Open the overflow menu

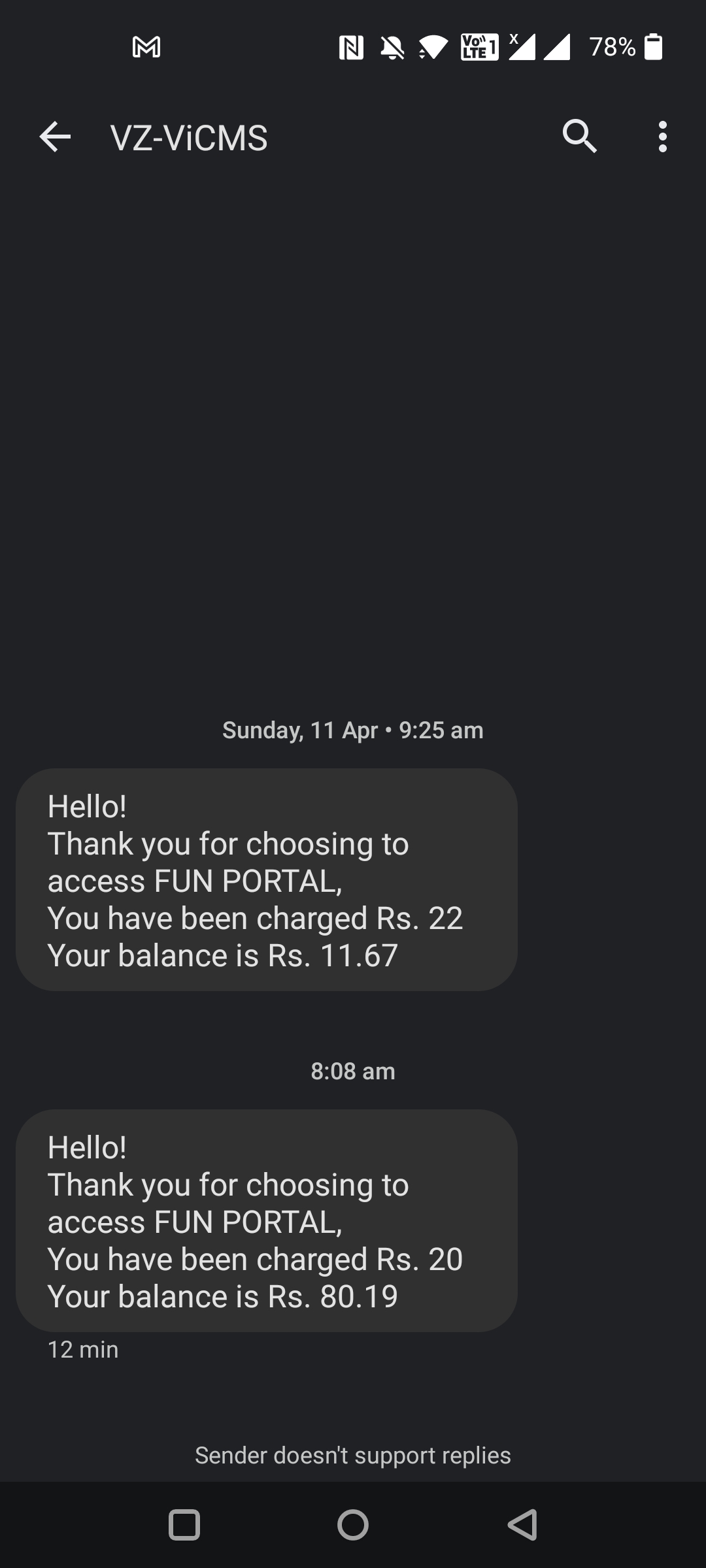coord(662,137)
